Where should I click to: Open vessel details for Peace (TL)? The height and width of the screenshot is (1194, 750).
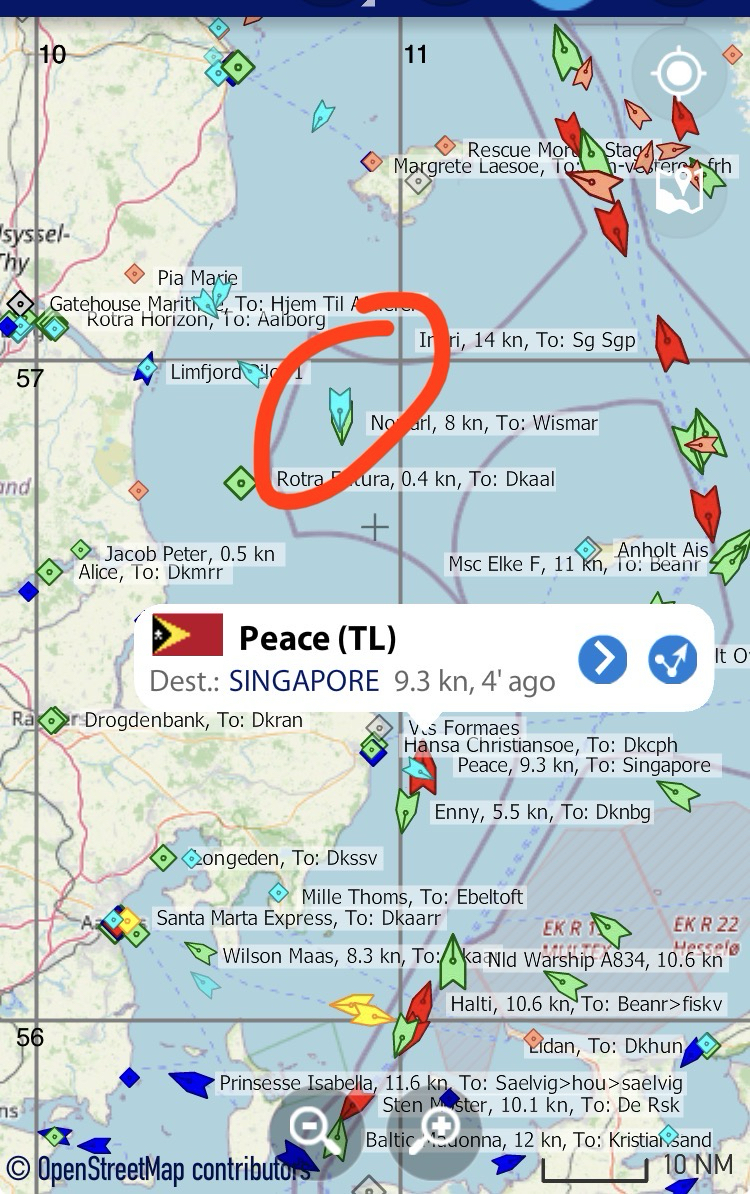coord(603,659)
